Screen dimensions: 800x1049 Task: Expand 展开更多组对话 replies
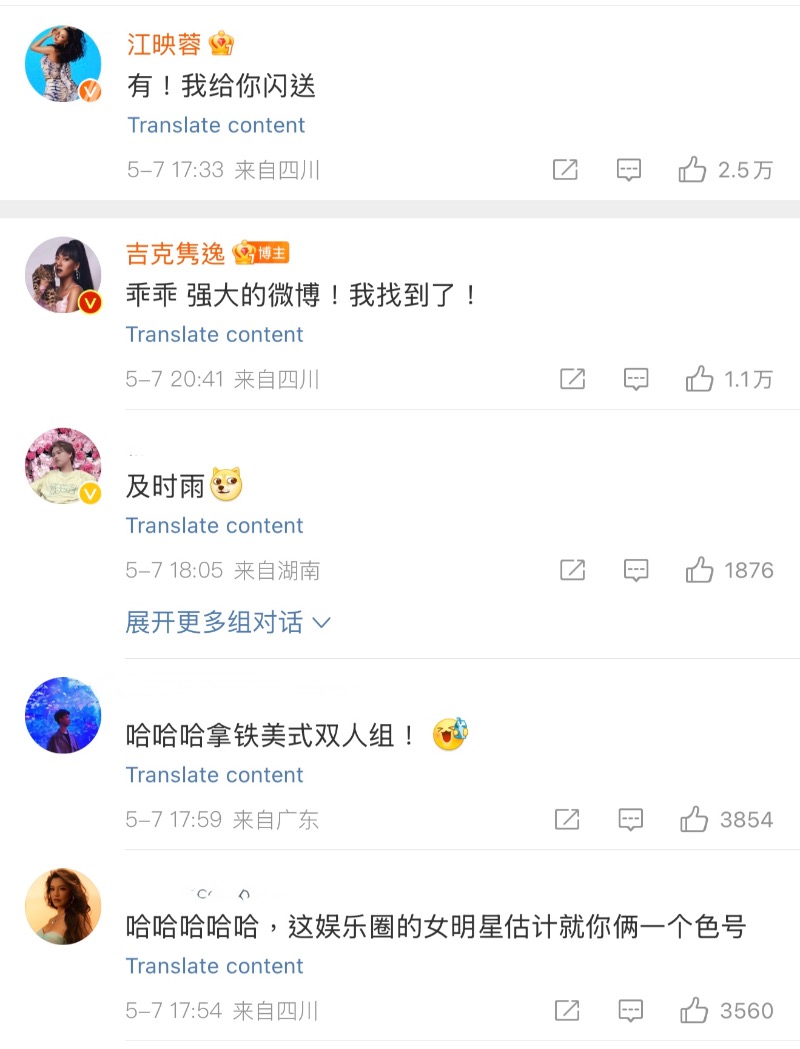click(227, 622)
